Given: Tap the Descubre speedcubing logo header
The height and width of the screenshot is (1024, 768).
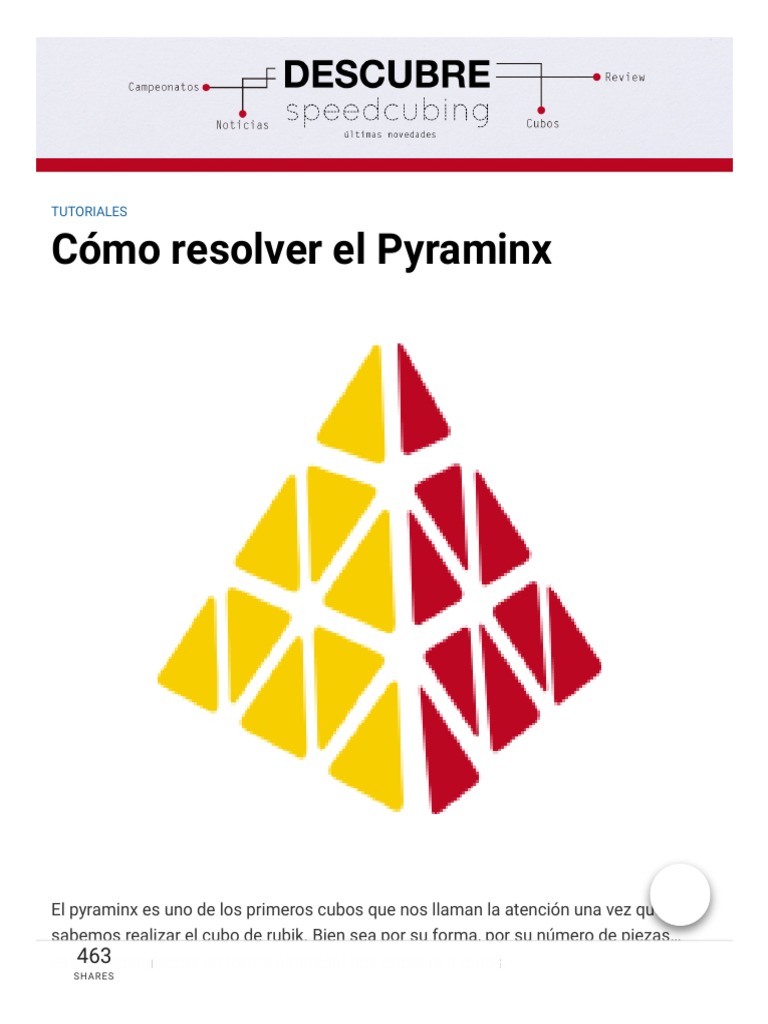Looking at the screenshot, I should tap(387, 98).
